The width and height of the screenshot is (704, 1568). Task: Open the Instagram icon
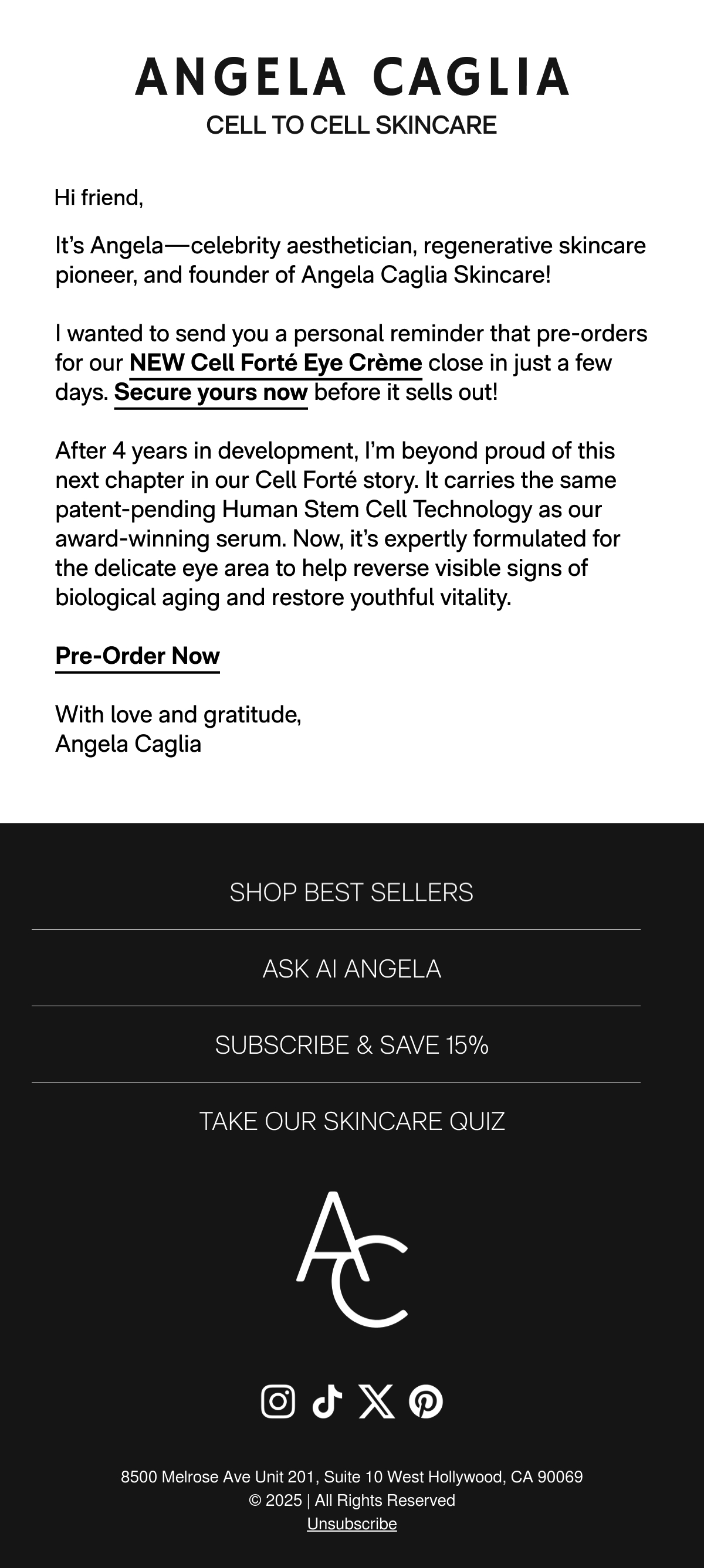click(278, 1401)
